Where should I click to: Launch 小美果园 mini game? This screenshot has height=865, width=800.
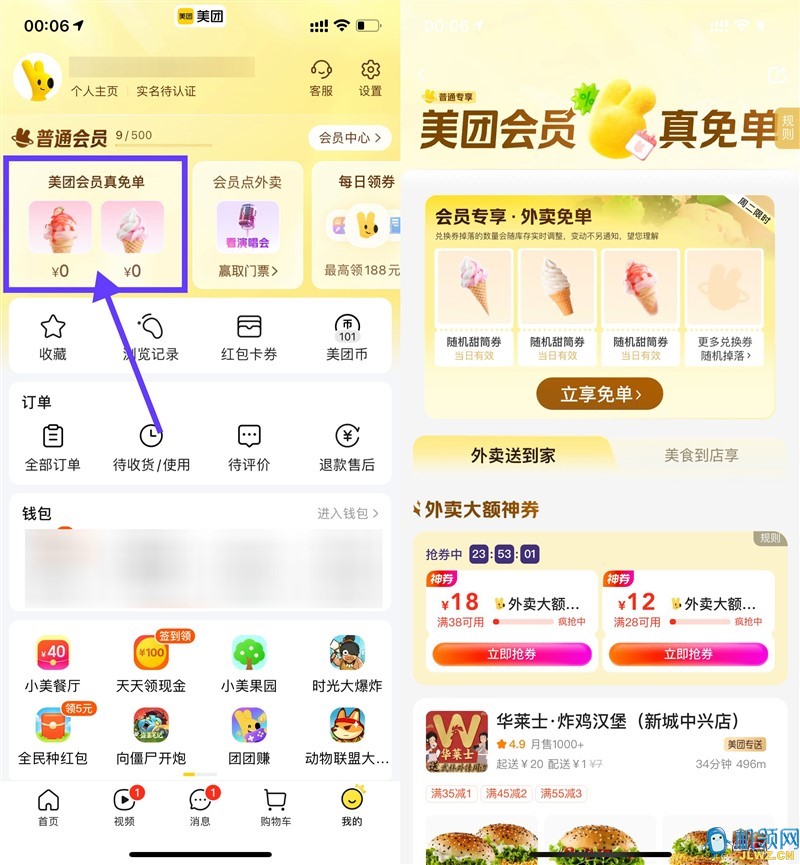[249, 663]
